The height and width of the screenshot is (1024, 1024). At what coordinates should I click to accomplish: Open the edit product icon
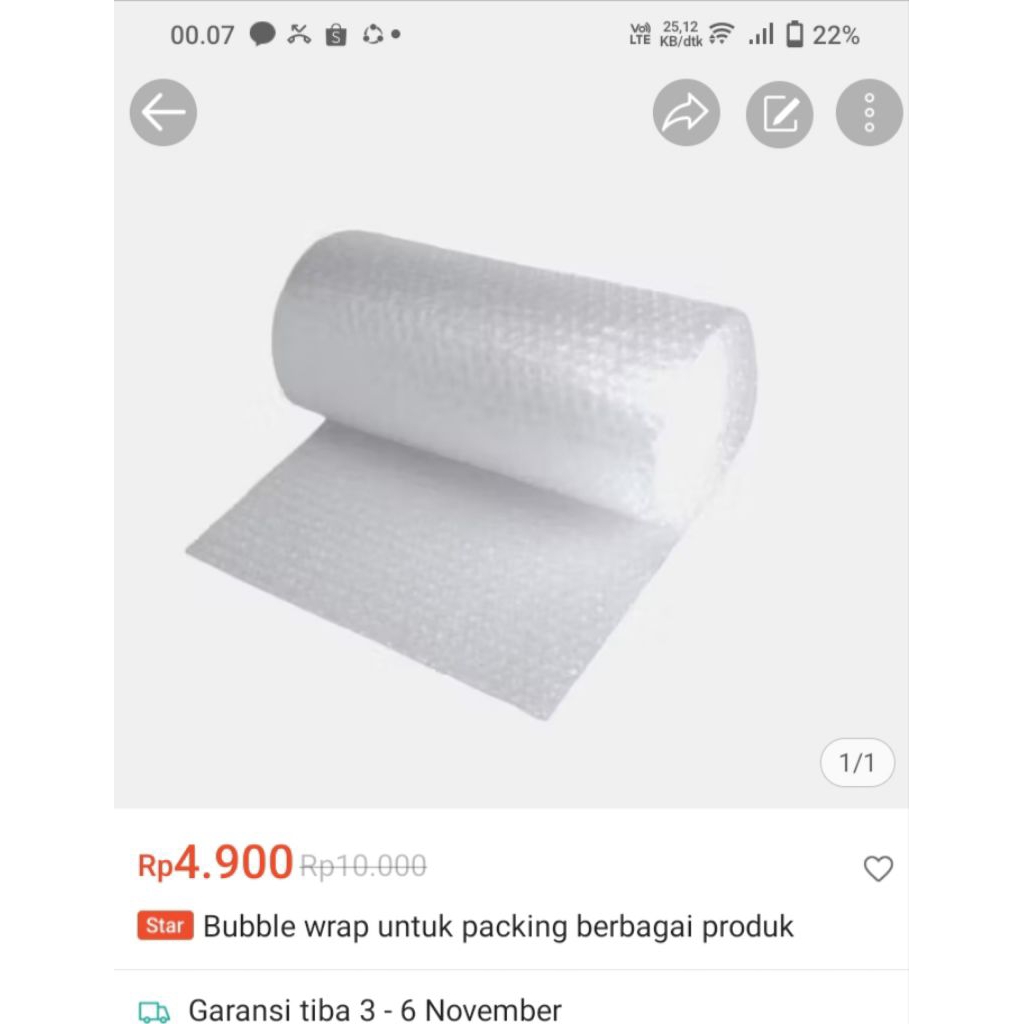[x=779, y=113]
